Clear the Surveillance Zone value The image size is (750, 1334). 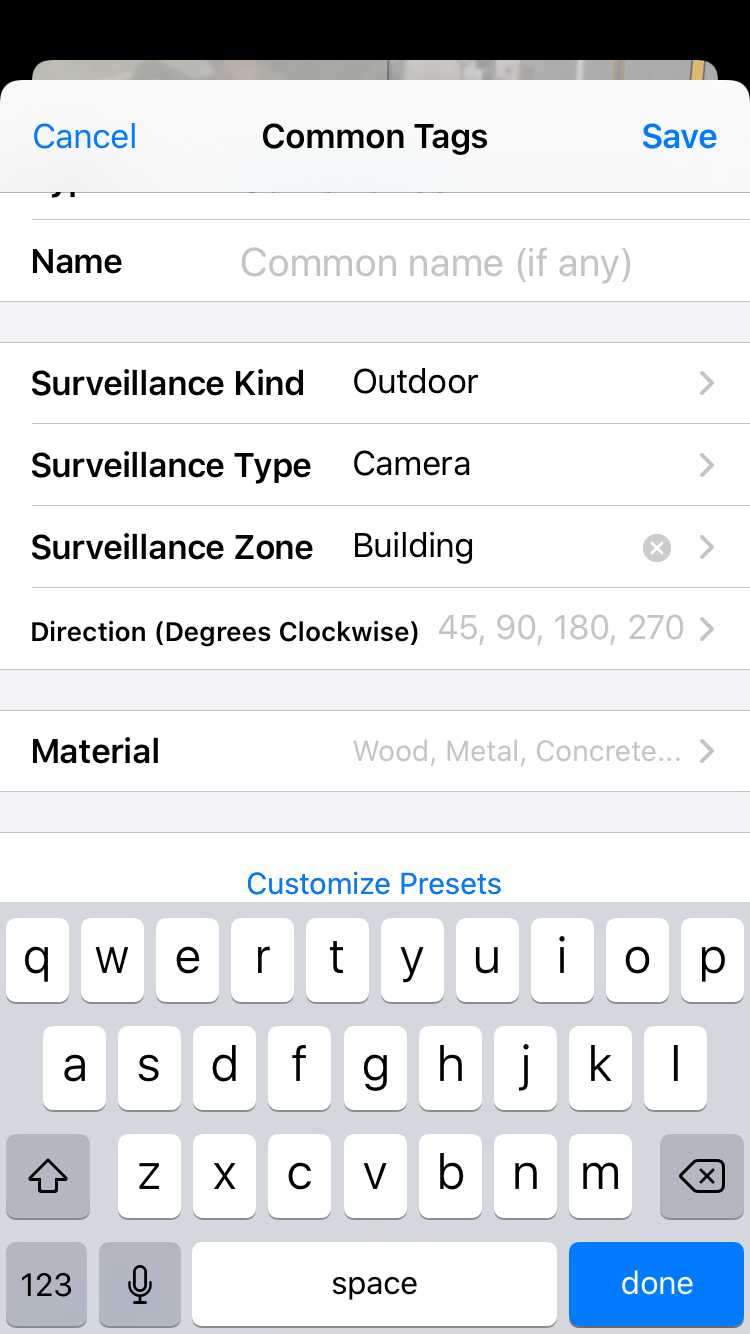(656, 547)
